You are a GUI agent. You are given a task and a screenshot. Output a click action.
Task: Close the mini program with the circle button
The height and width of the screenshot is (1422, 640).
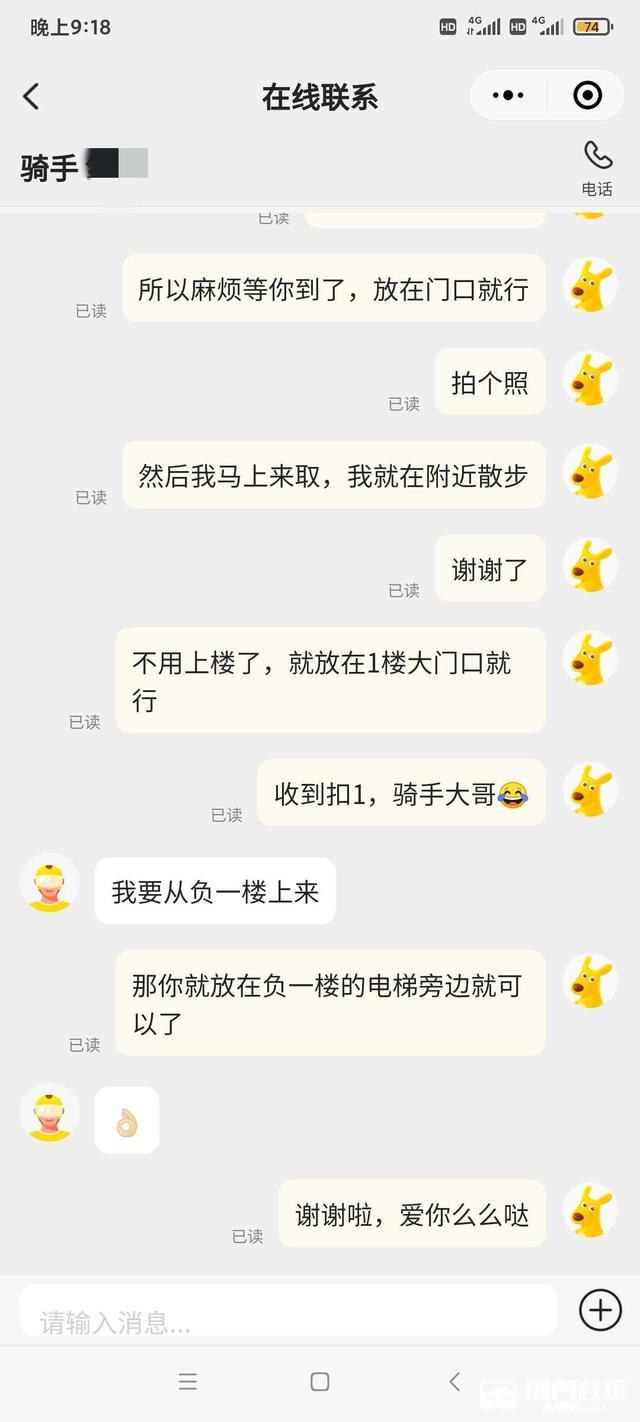tap(587, 96)
